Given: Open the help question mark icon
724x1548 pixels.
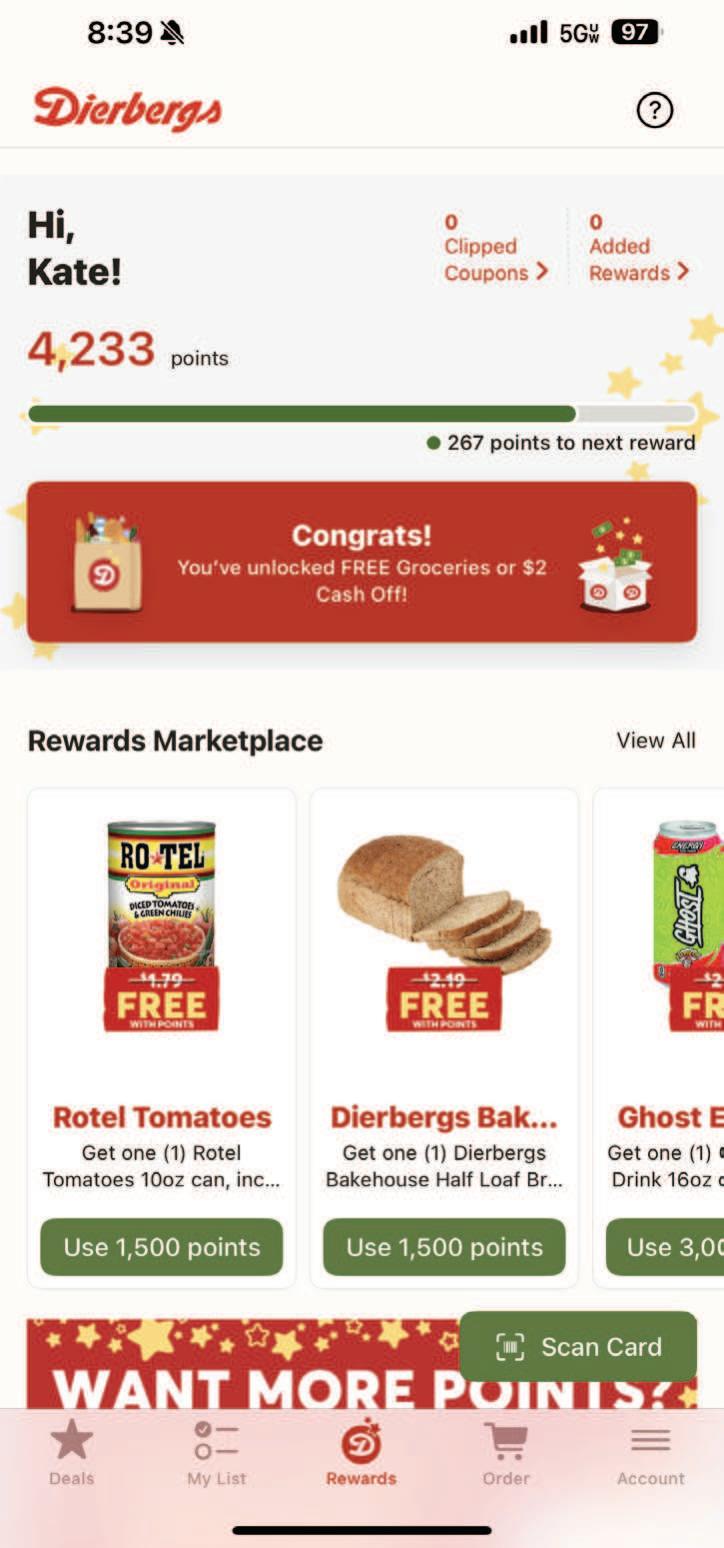Looking at the screenshot, I should click(x=655, y=110).
